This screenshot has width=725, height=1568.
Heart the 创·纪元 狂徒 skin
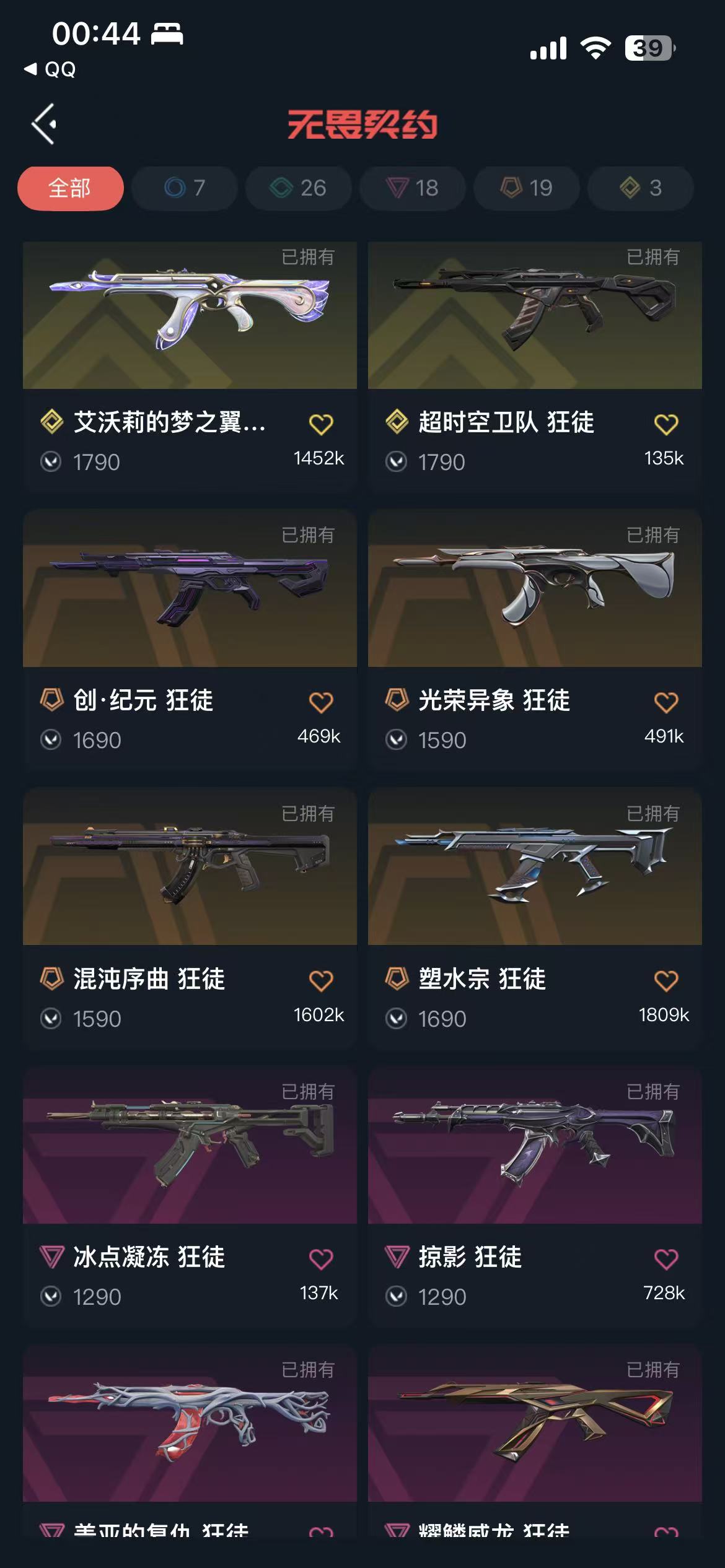[x=321, y=702]
